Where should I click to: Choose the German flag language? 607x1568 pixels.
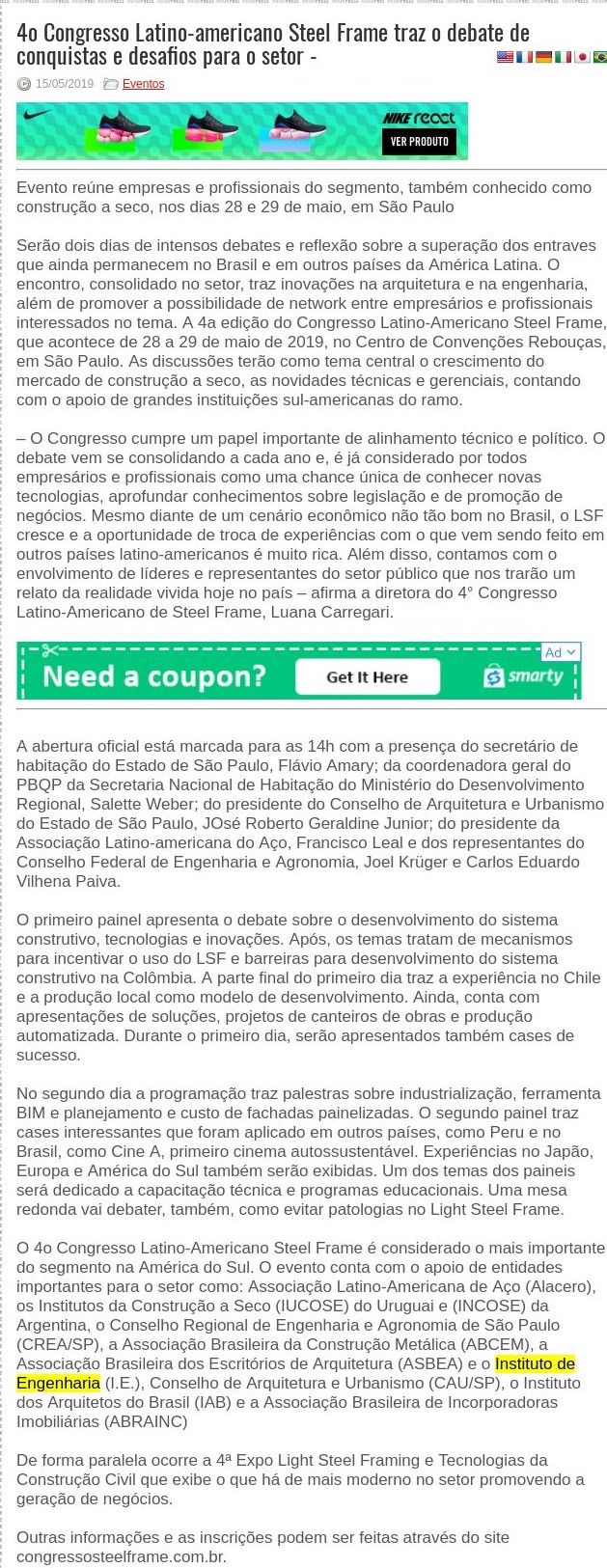point(543,58)
